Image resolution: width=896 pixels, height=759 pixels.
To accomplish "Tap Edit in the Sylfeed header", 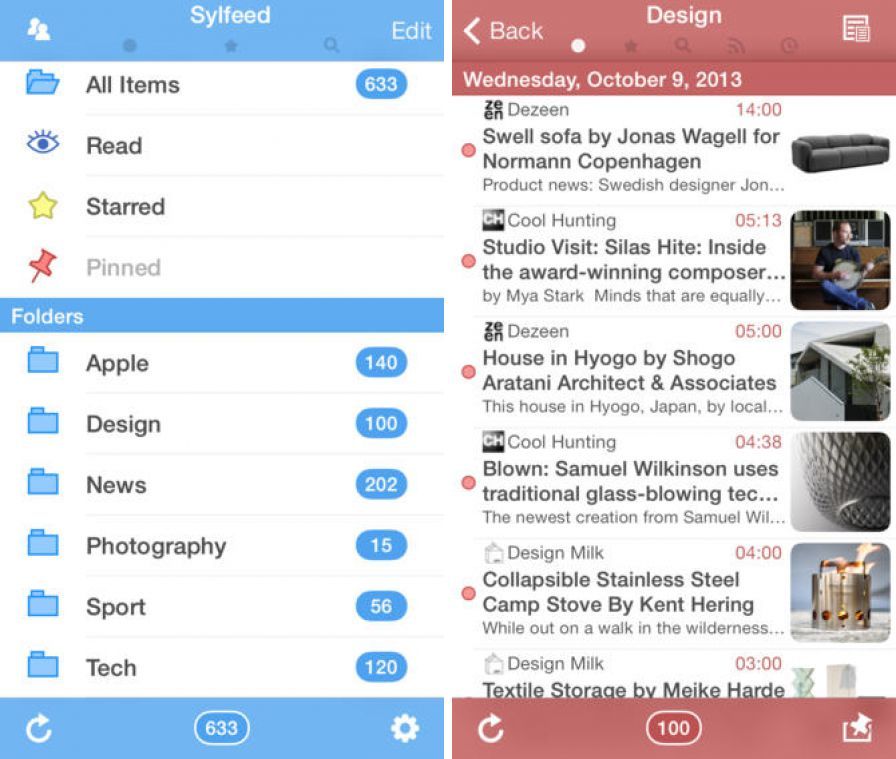I will pyautogui.click(x=411, y=31).
